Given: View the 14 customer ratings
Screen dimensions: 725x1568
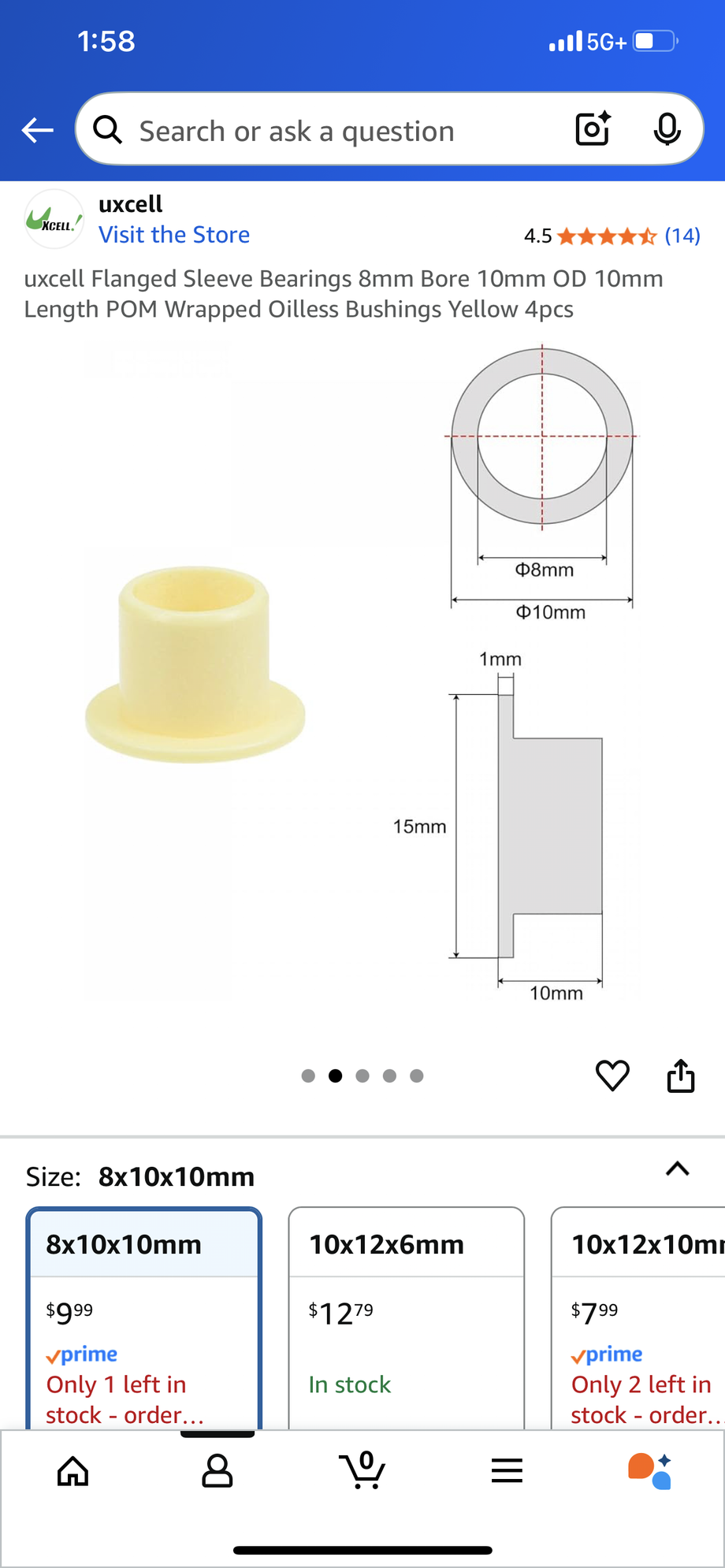Looking at the screenshot, I should tap(680, 235).
